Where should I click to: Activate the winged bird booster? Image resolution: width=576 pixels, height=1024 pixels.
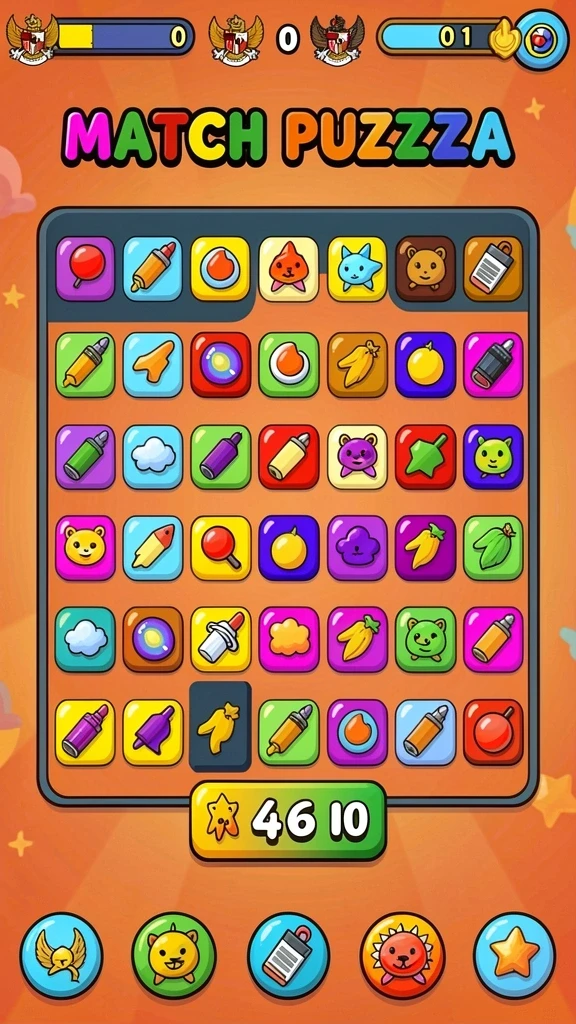pos(61,955)
